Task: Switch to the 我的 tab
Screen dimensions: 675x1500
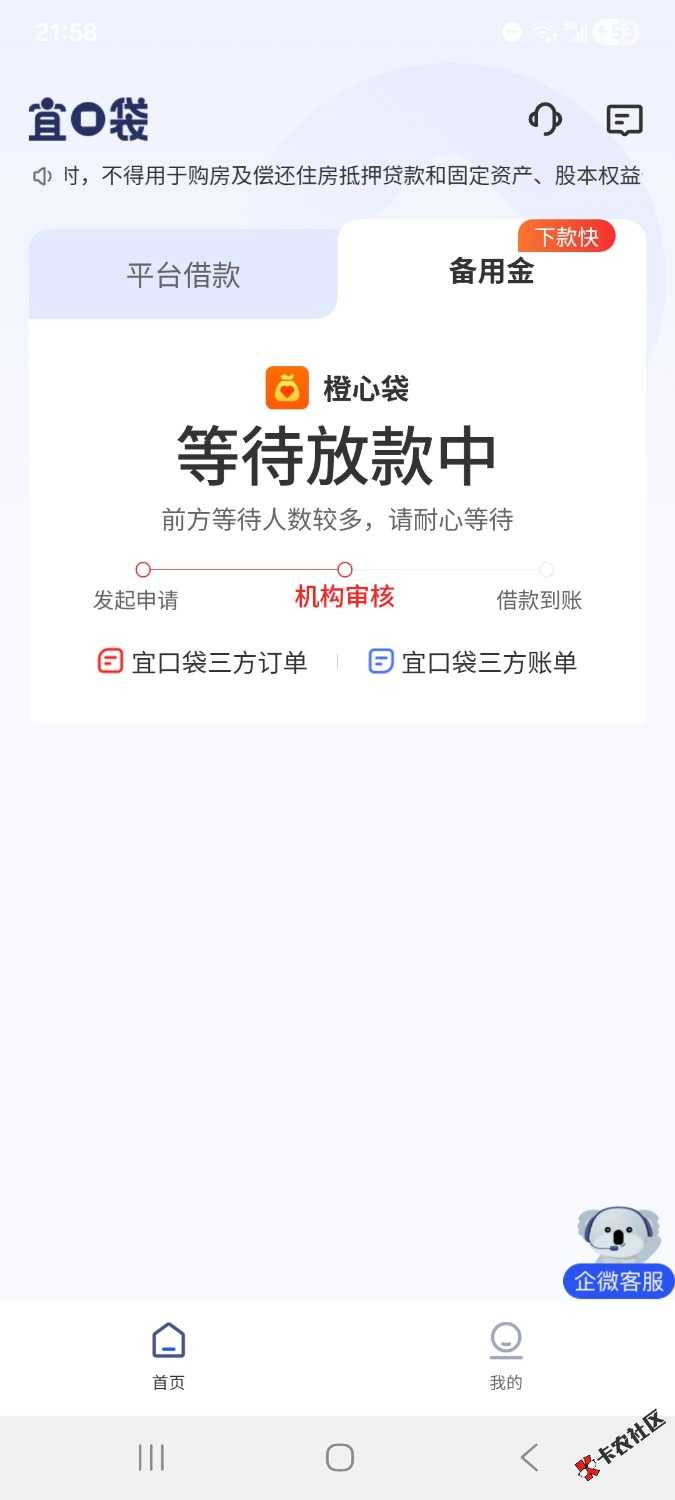Action: point(506,1355)
